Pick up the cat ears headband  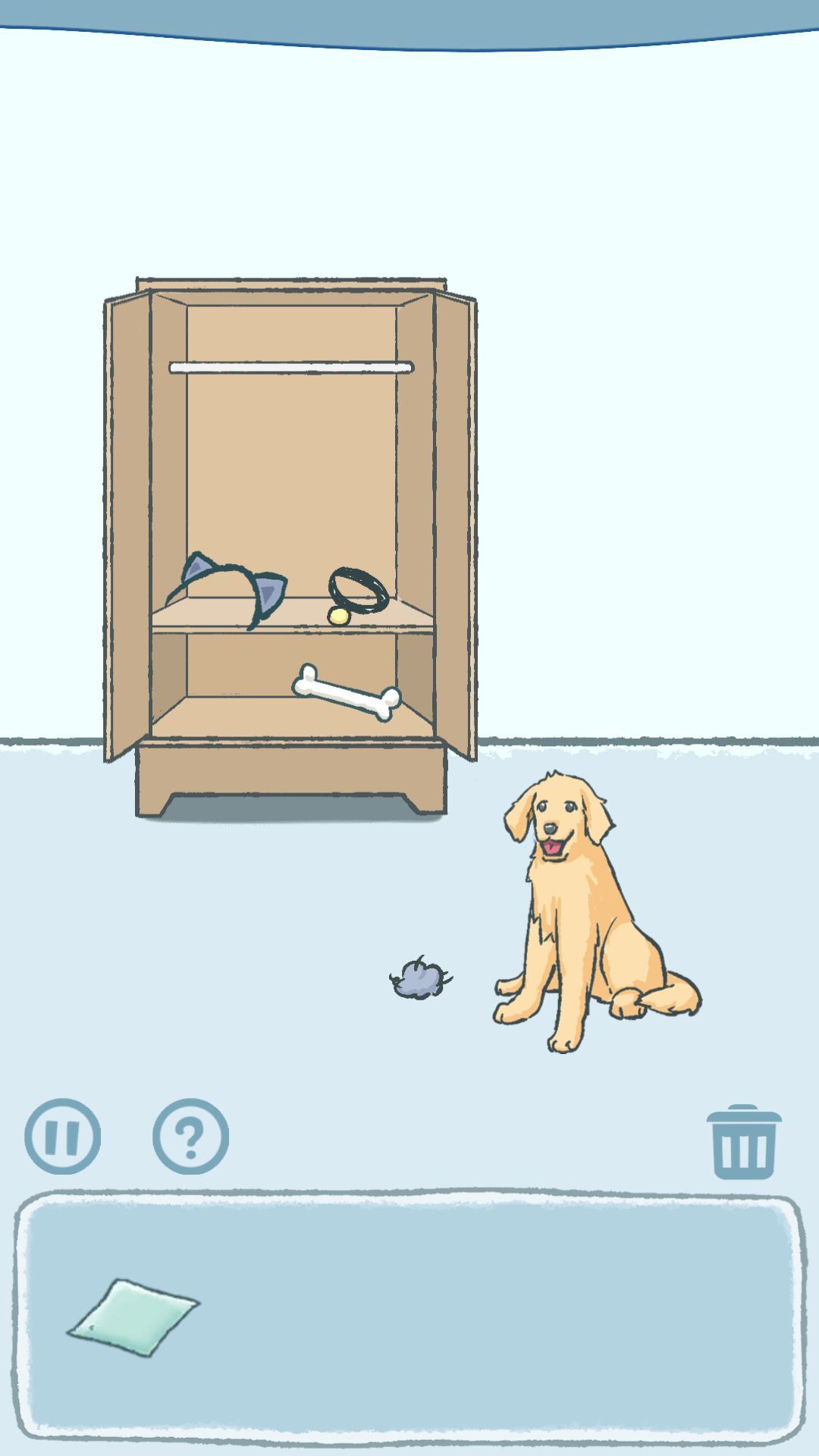coord(229,587)
